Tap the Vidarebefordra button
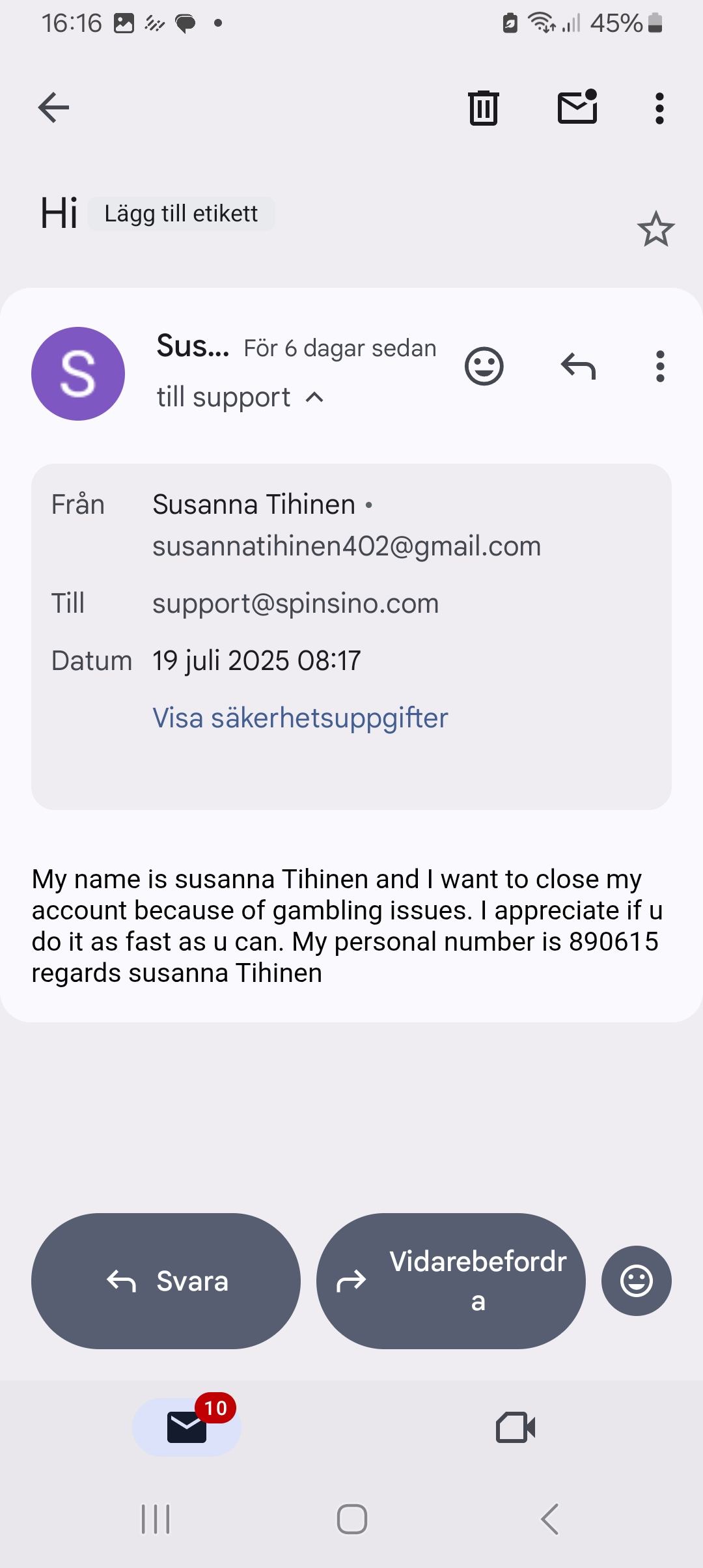Viewport: 703px width, 1568px height. coord(450,1281)
